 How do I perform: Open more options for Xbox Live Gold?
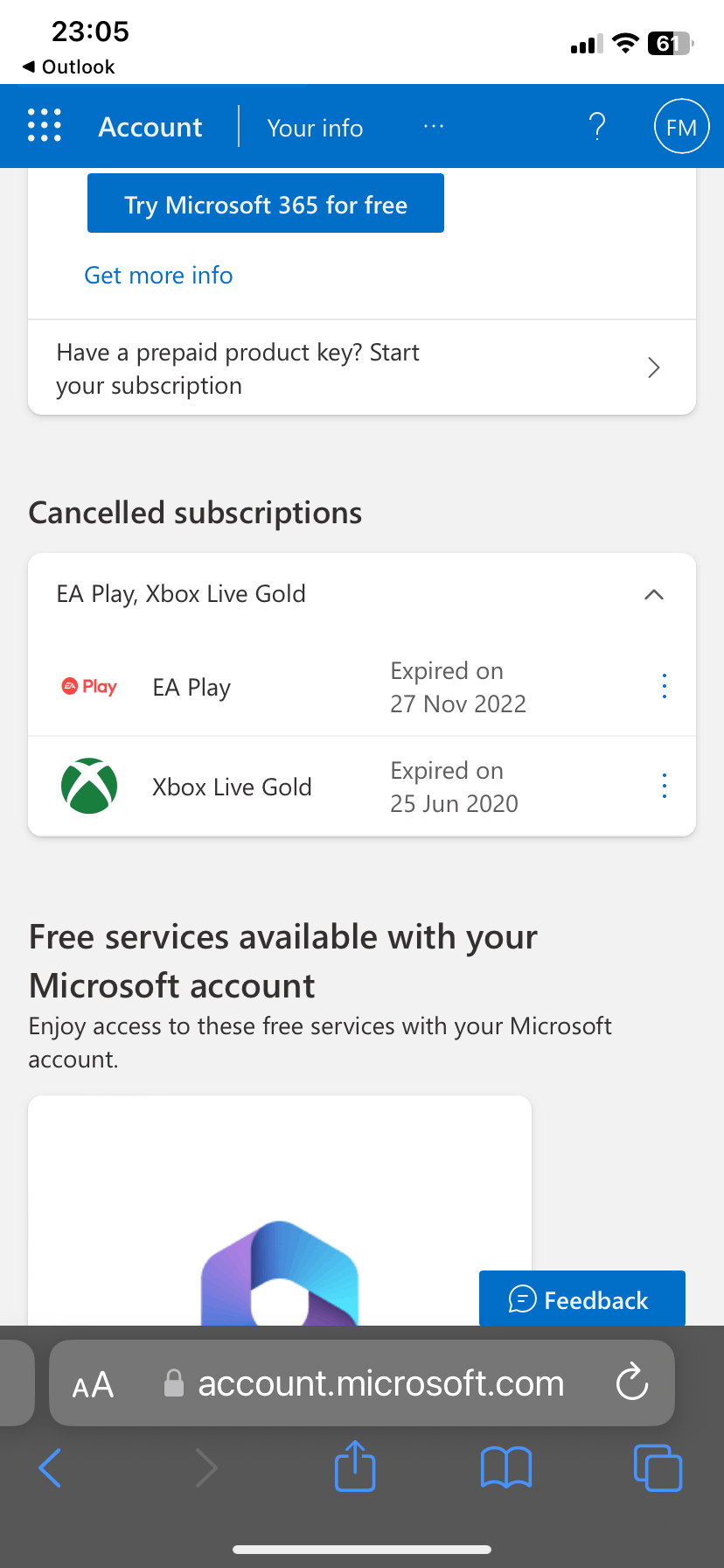coord(665,786)
